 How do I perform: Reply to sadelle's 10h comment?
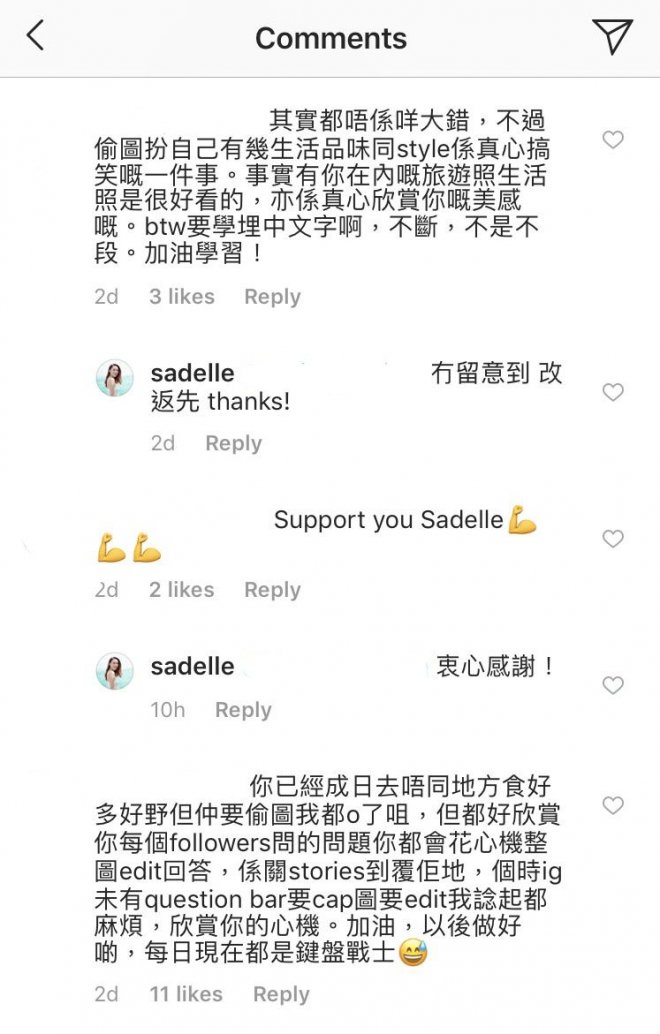(243, 710)
